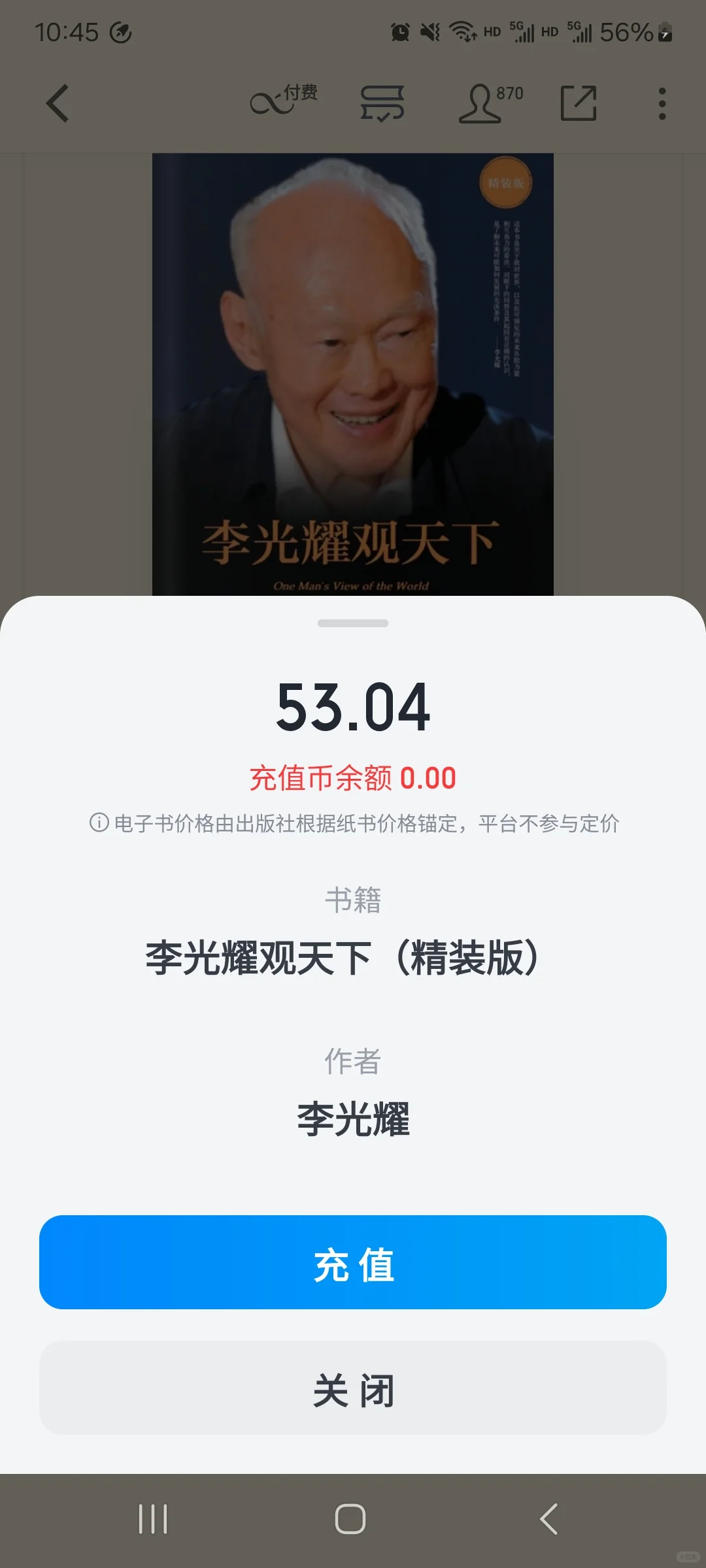Open the 付费 membership icon
Viewport: 706px width, 1568px height.
pos(284,100)
